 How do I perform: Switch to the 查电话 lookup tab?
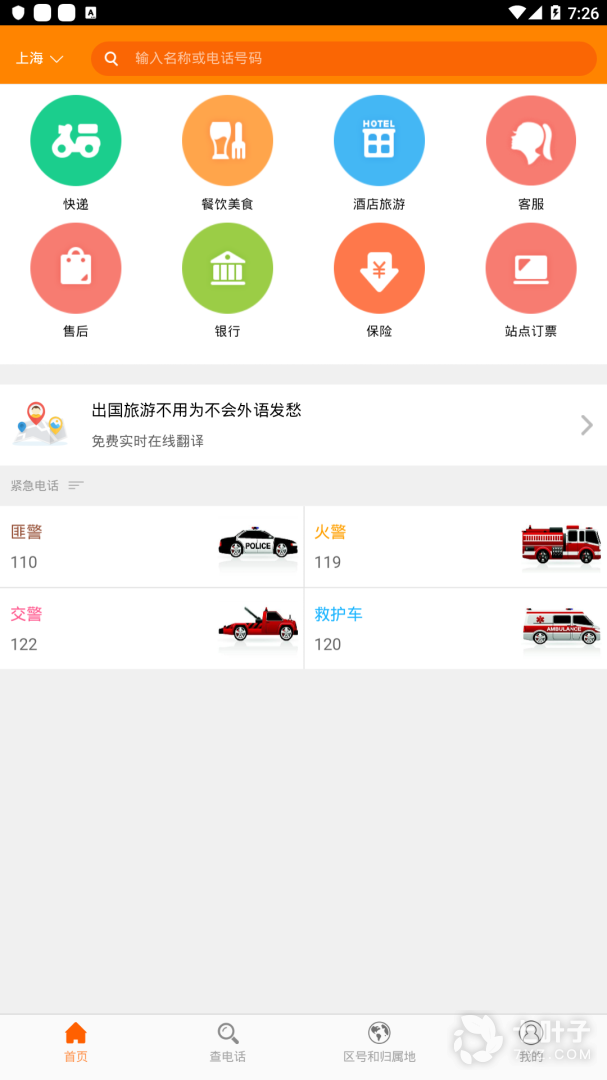227,1042
